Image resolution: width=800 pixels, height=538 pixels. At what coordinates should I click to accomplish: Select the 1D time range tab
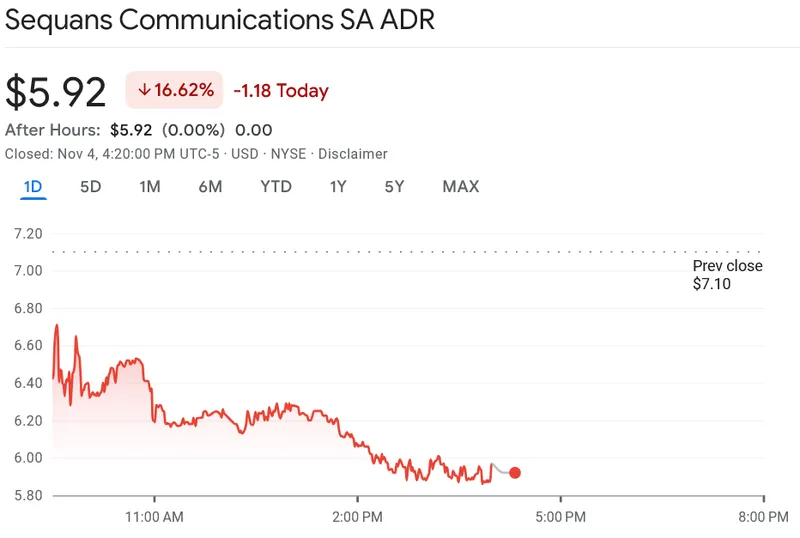click(x=33, y=187)
